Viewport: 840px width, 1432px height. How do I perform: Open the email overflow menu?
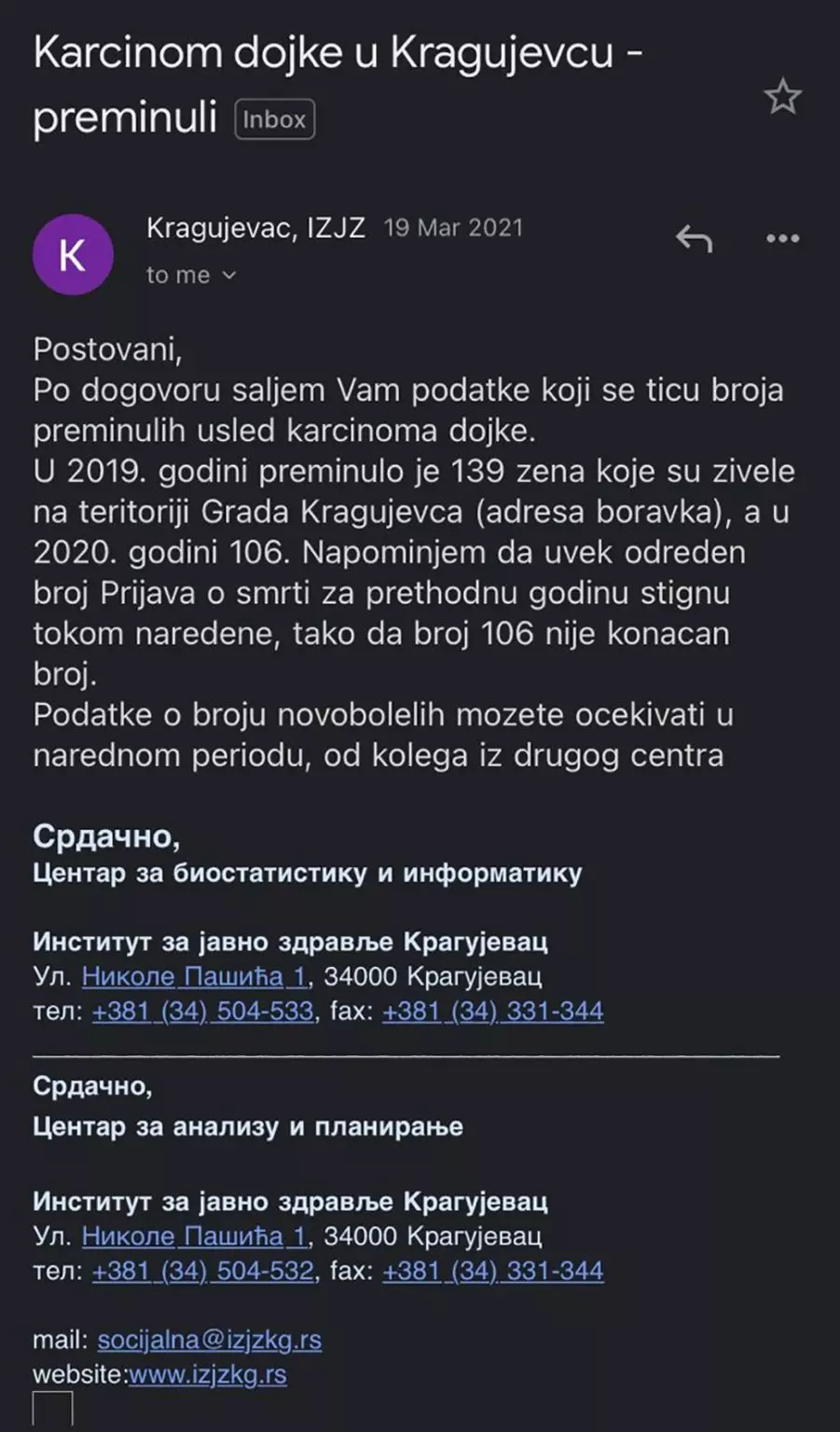782,239
